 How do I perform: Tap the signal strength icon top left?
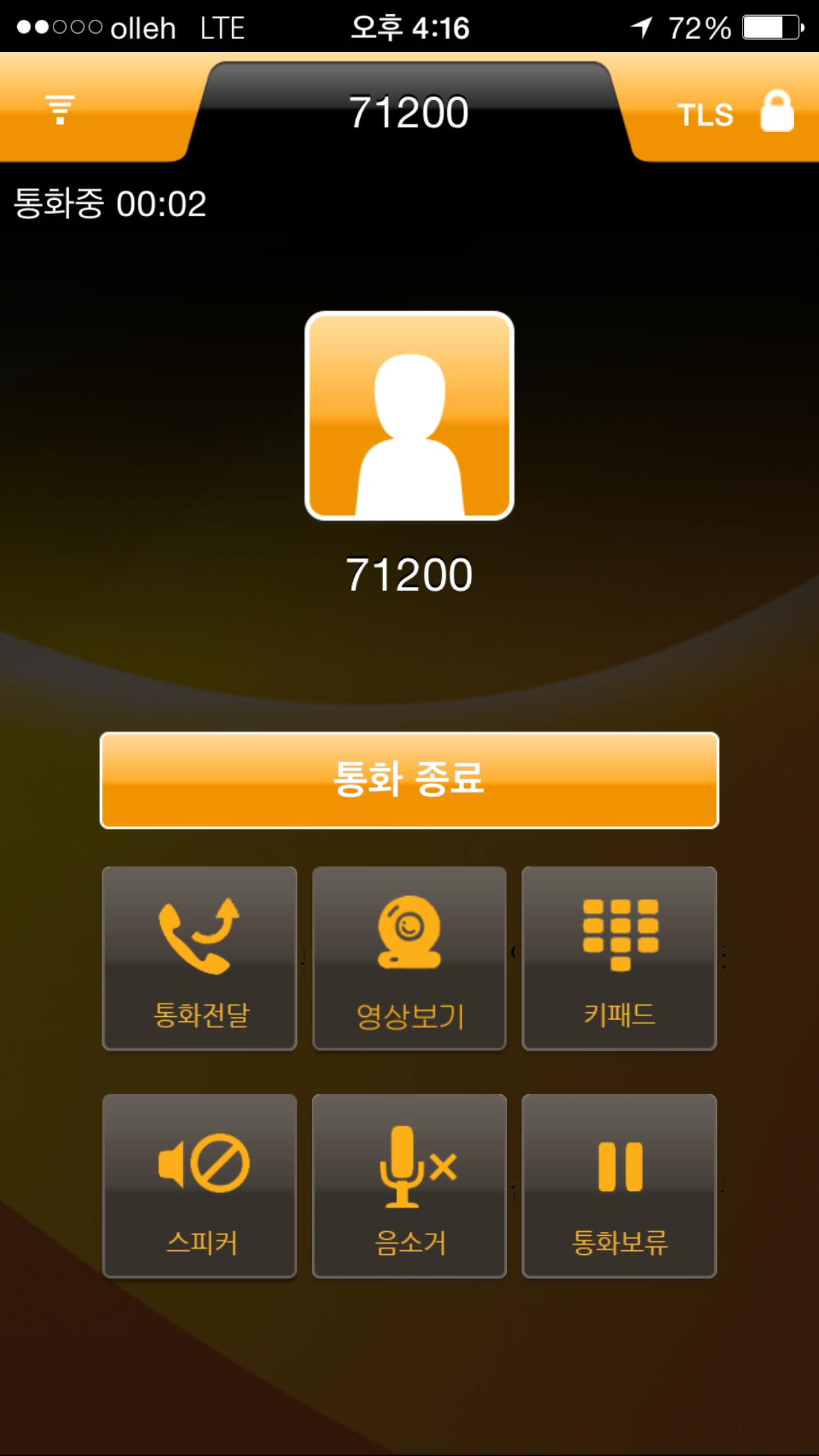(x=58, y=109)
